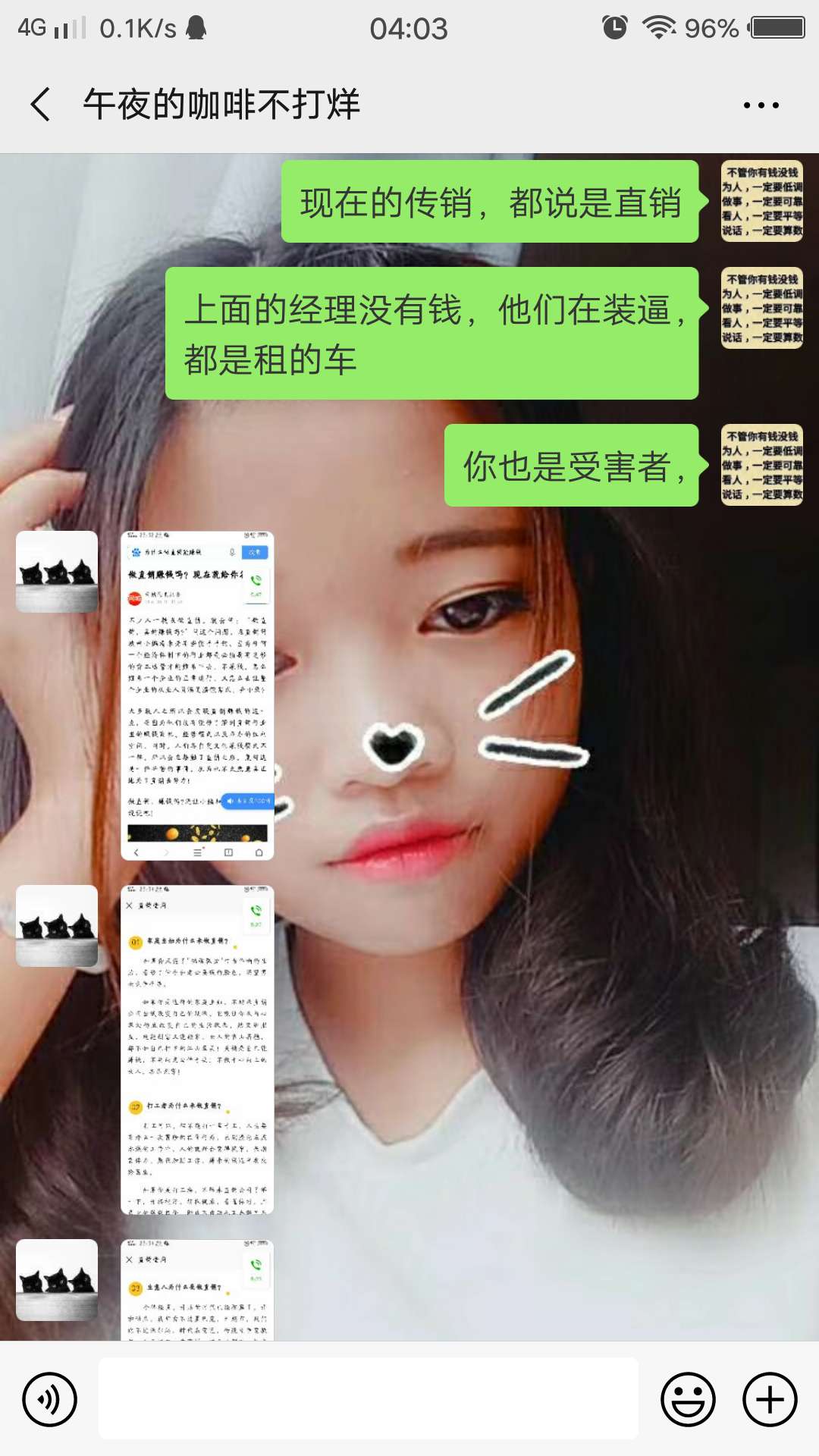Open the emoji picker
The image size is (819, 1456).
coord(688,1399)
